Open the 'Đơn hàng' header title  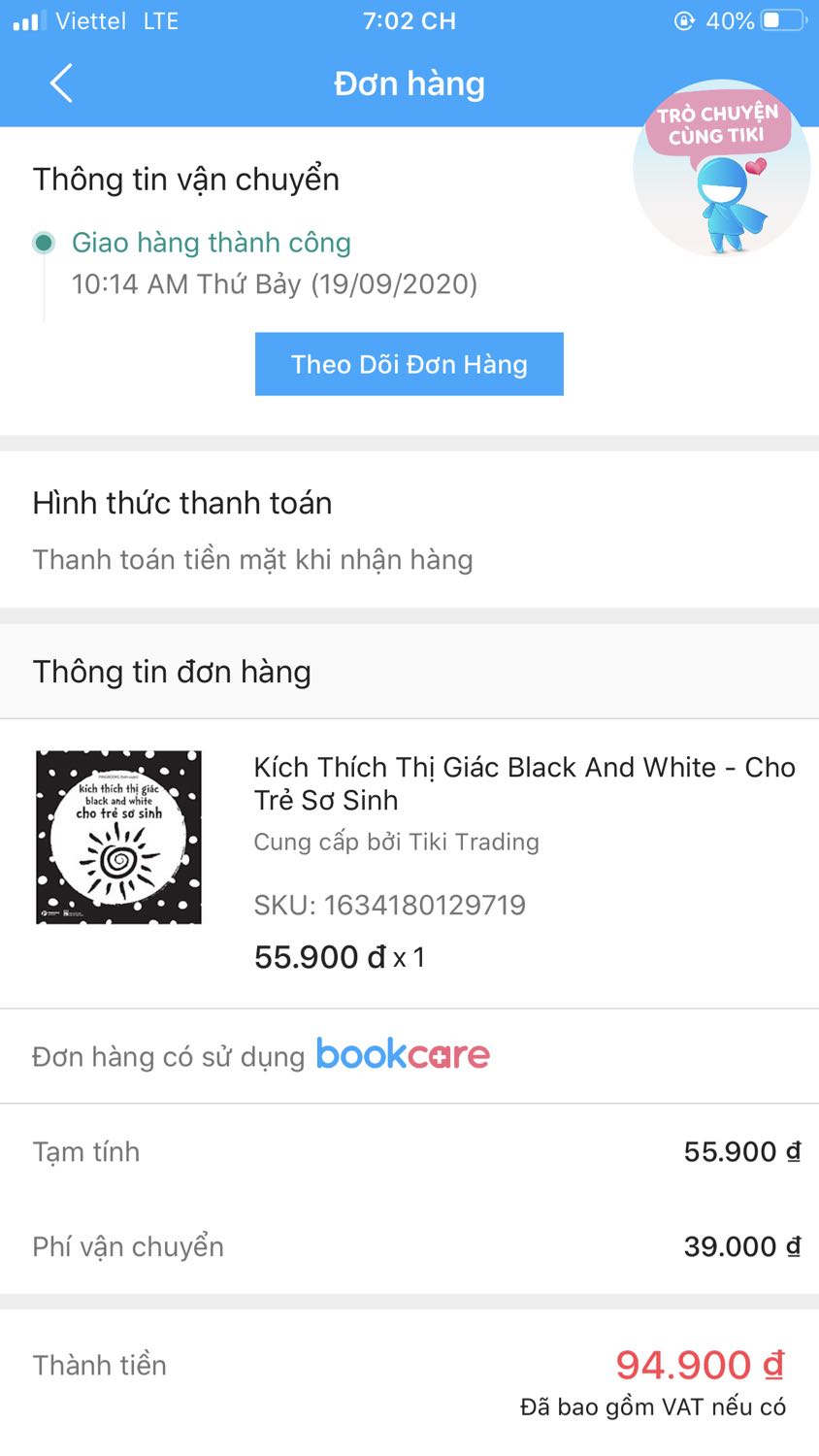click(x=409, y=83)
